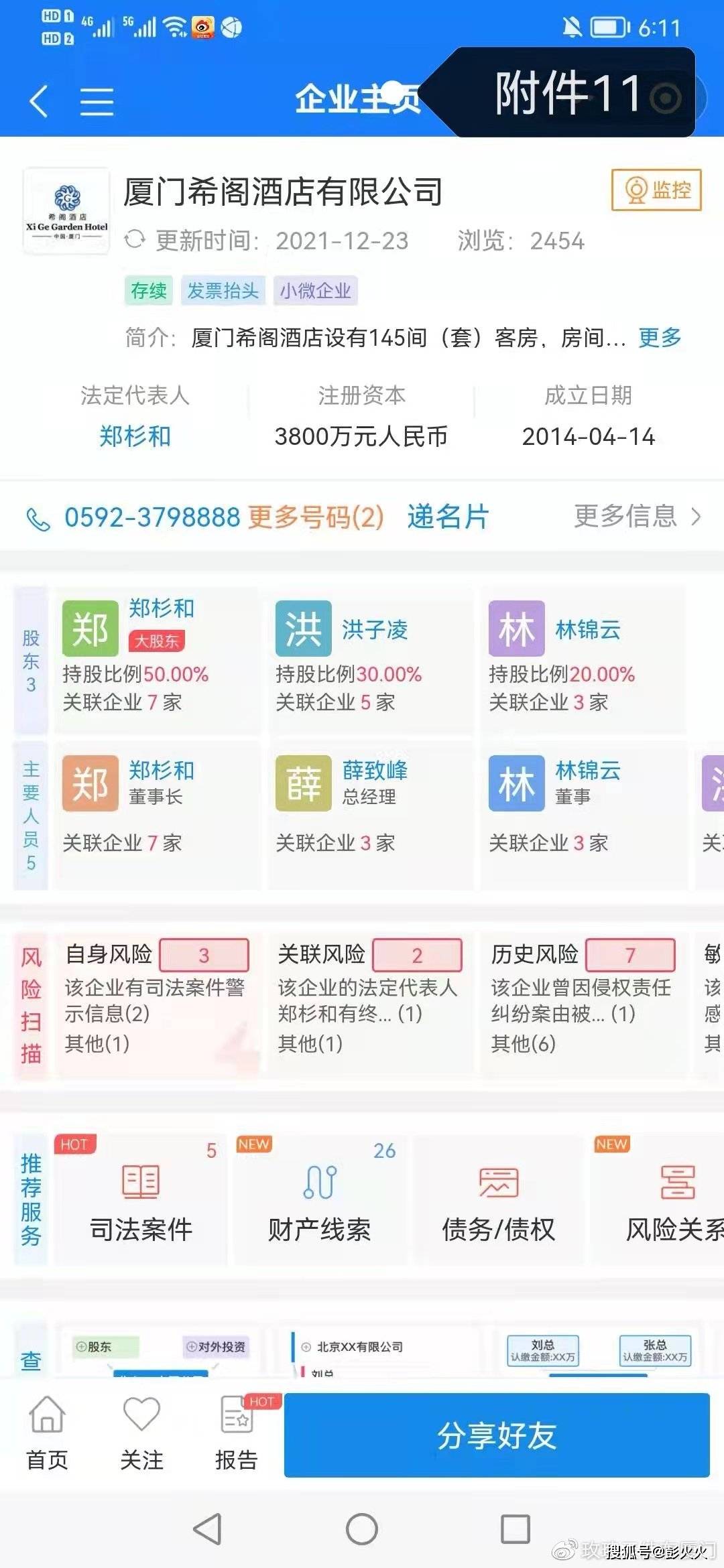Open the hamburger menu in the header
The height and width of the screenshot is (1568, 724).
[97, 101]
